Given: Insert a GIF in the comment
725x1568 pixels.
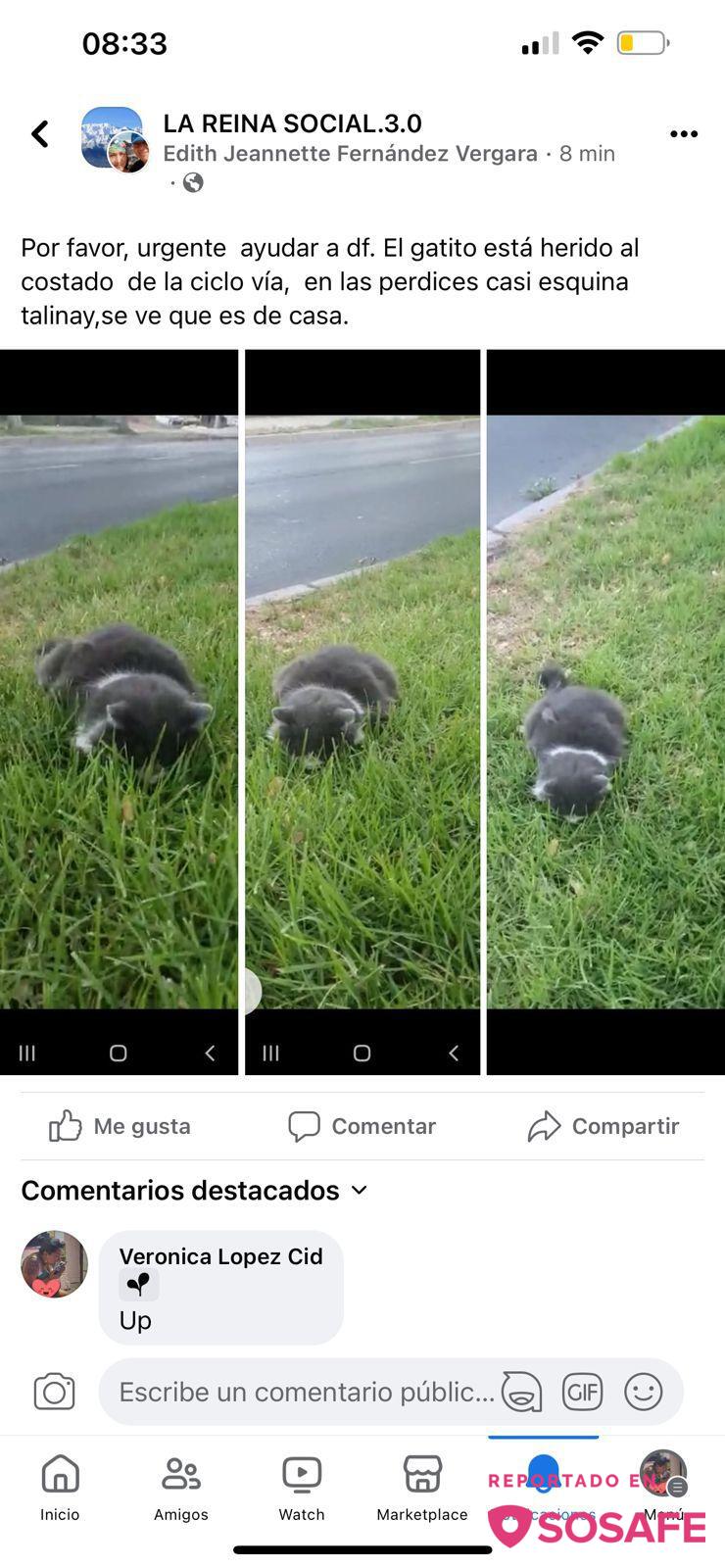Looking at the screenshot, I should (x=582, y=1392).
